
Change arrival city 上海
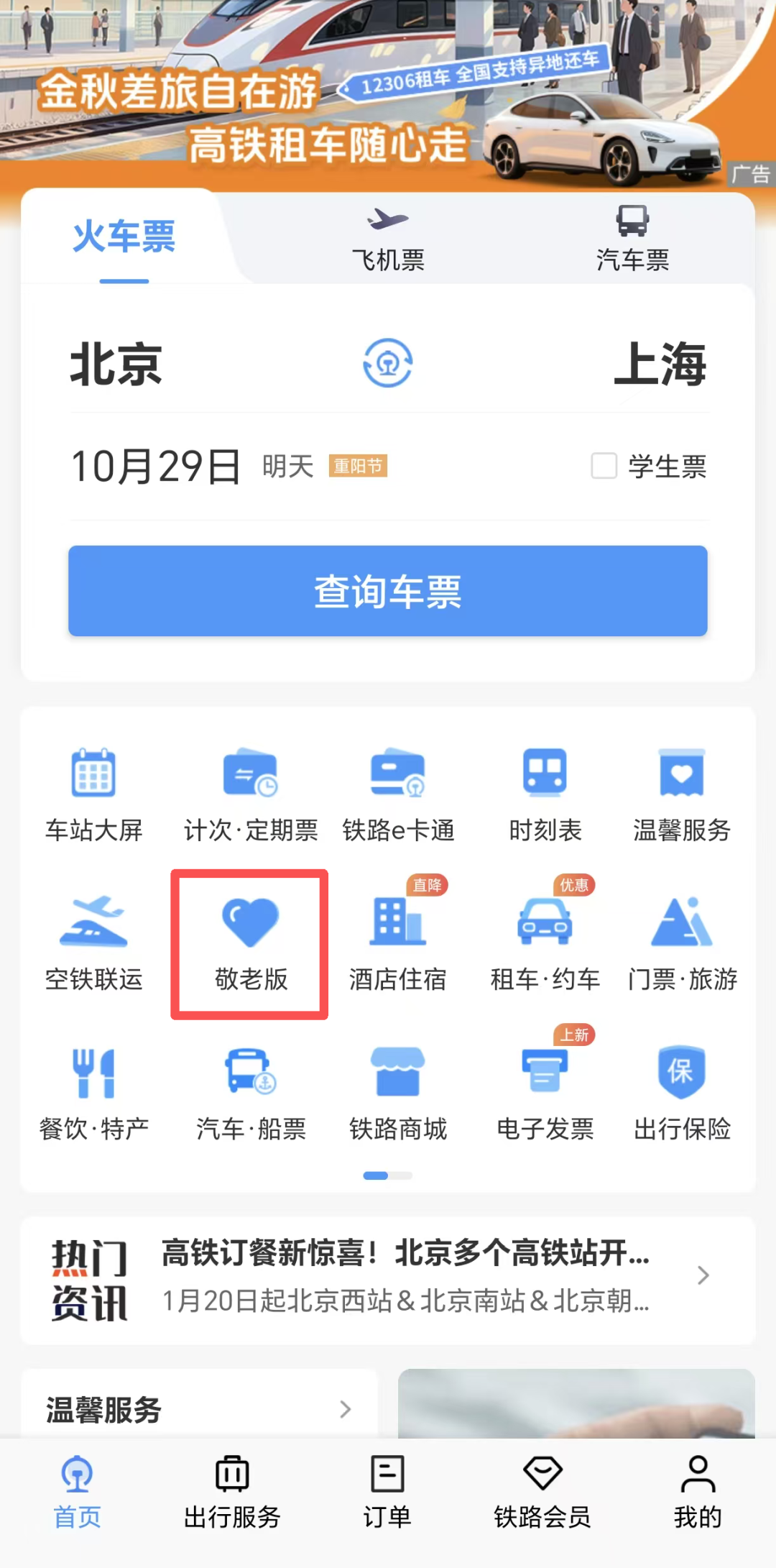click(x=660, y=365)
